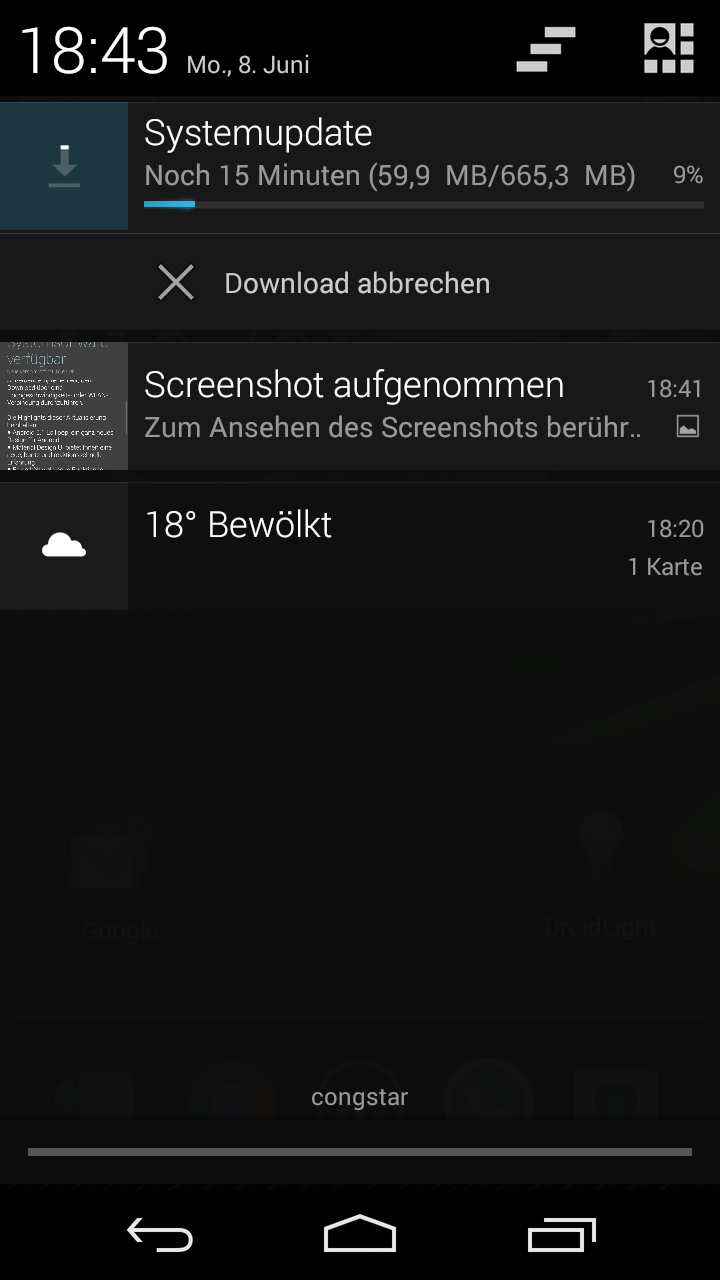Screen dimensions: 720x1280
Task: Go back with the navigation back button
Action: pyautogui.click(x=160, y=1235)
